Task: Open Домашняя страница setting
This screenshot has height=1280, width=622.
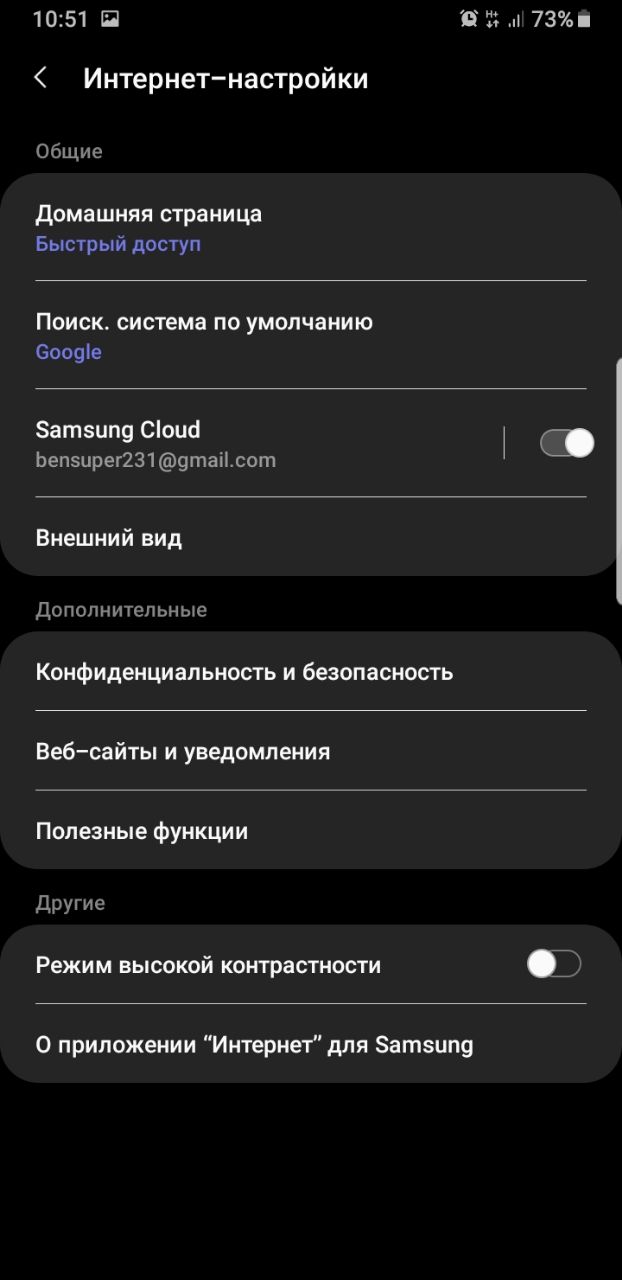Action: [300, 228]
